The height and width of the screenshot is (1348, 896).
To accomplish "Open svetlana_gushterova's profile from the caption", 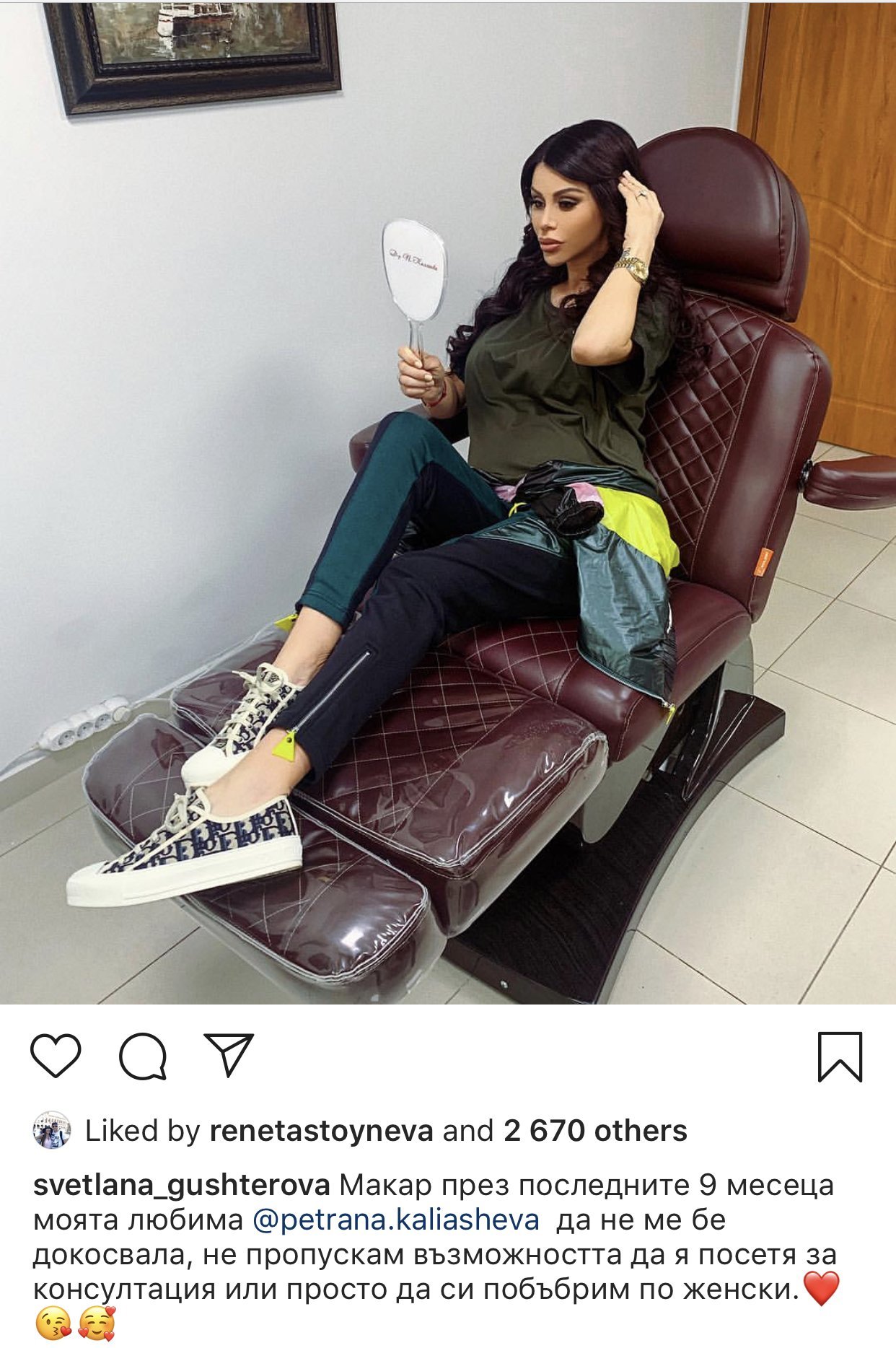I will (x=182, y=1184).
